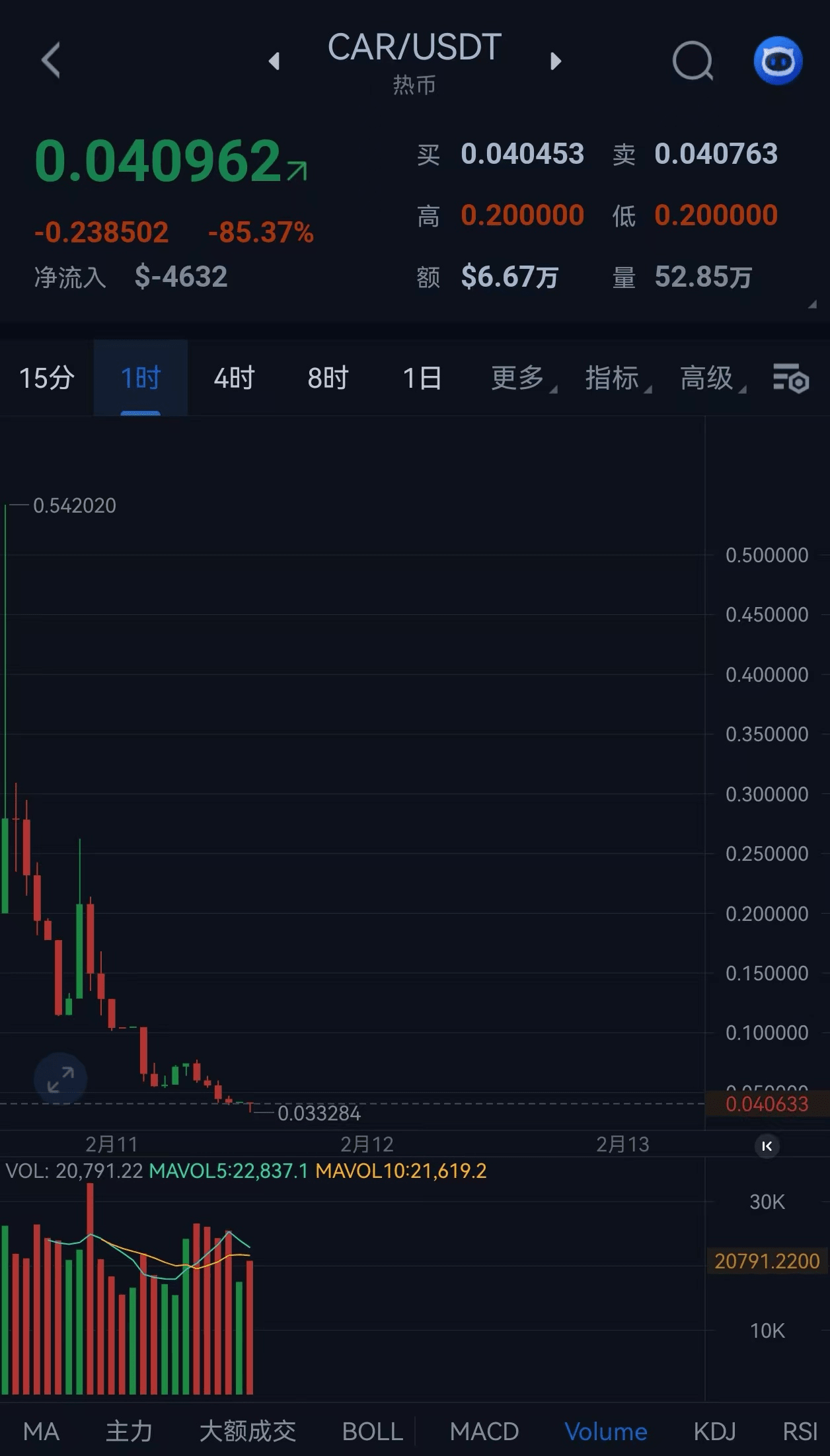Select the 8时 timeframe
830x1456 pixels.
coord(328,379)
